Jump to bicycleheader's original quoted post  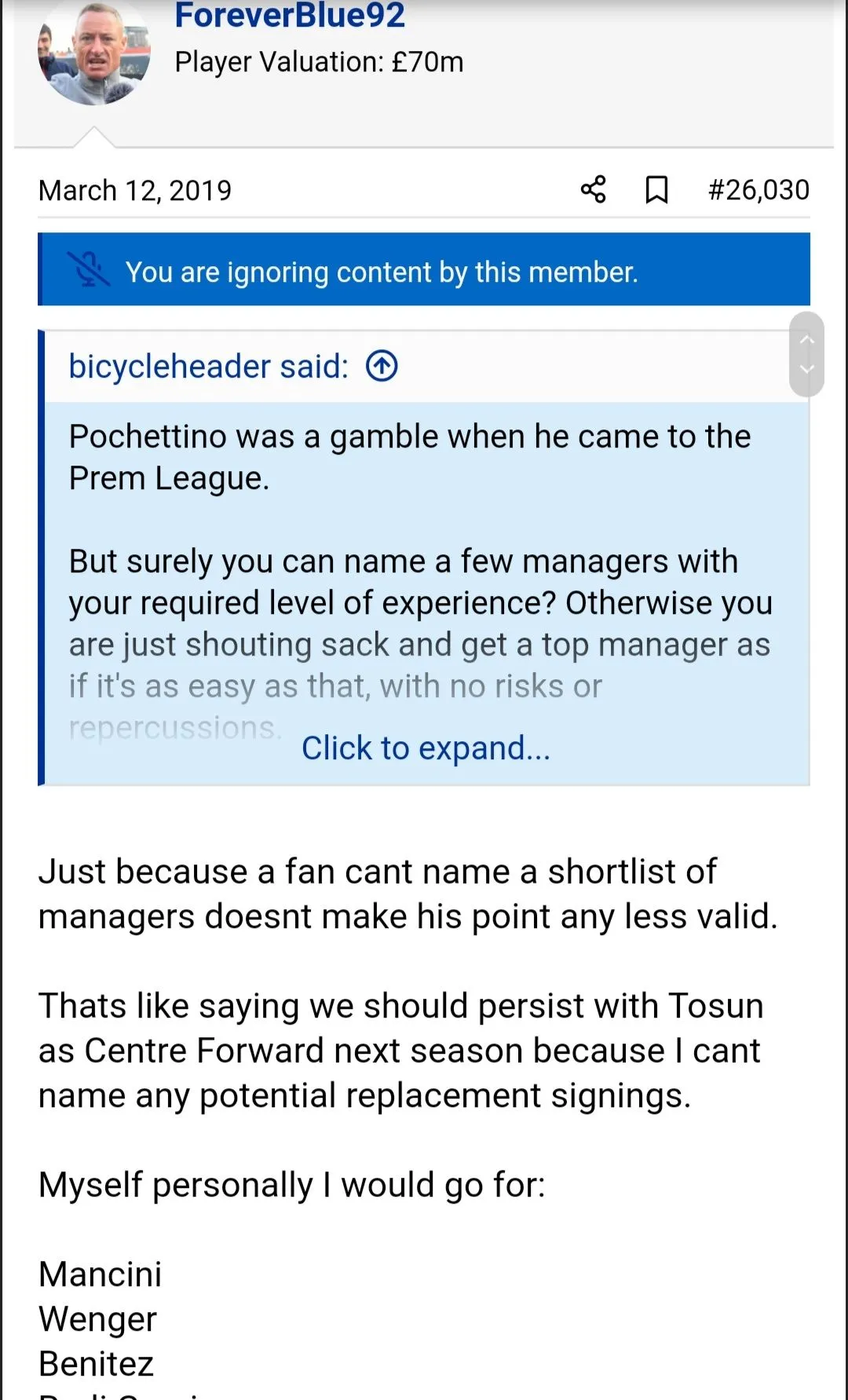(382, 366)
